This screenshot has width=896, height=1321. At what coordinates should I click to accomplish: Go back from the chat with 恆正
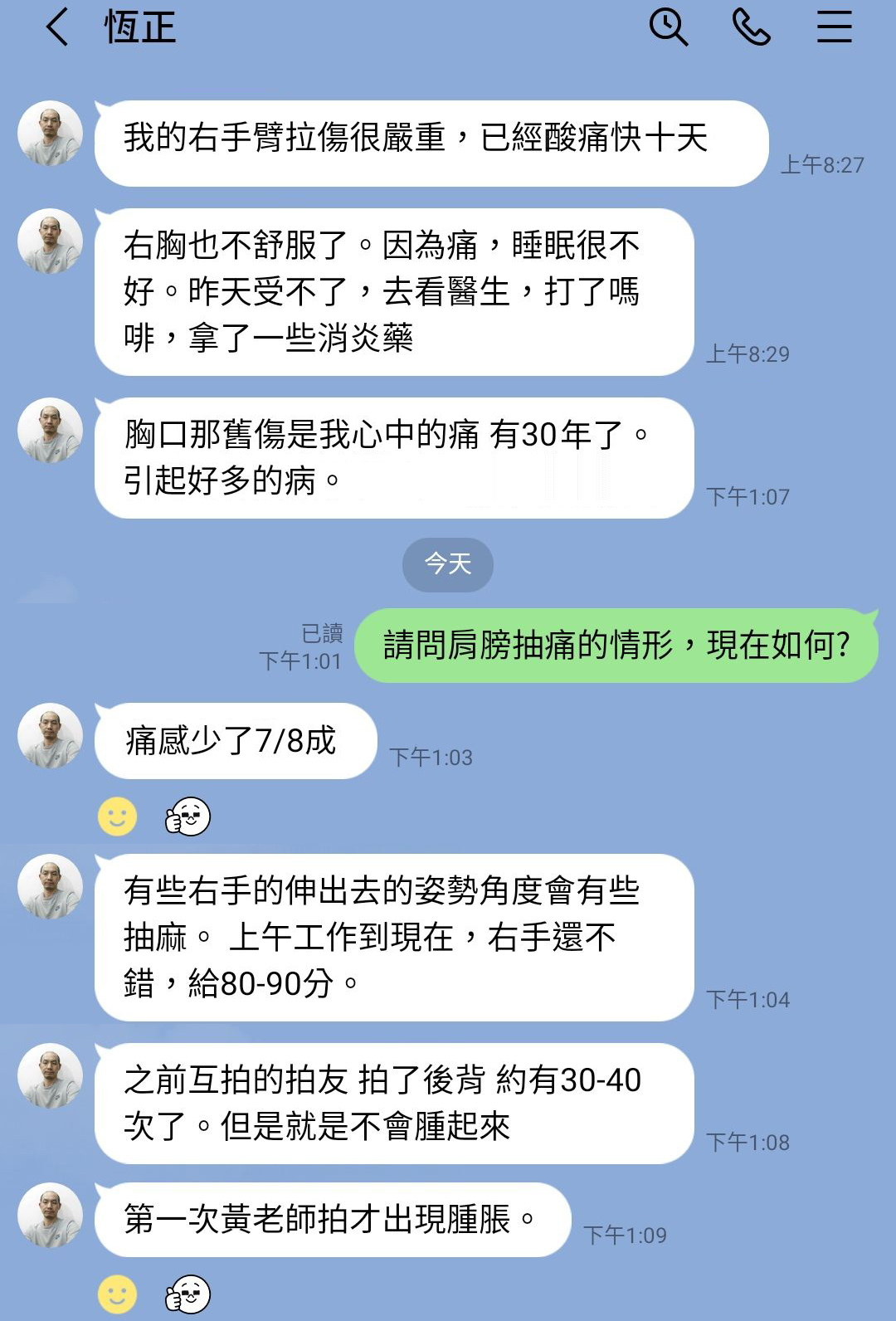pyautogui.click(x=56, y=27)
